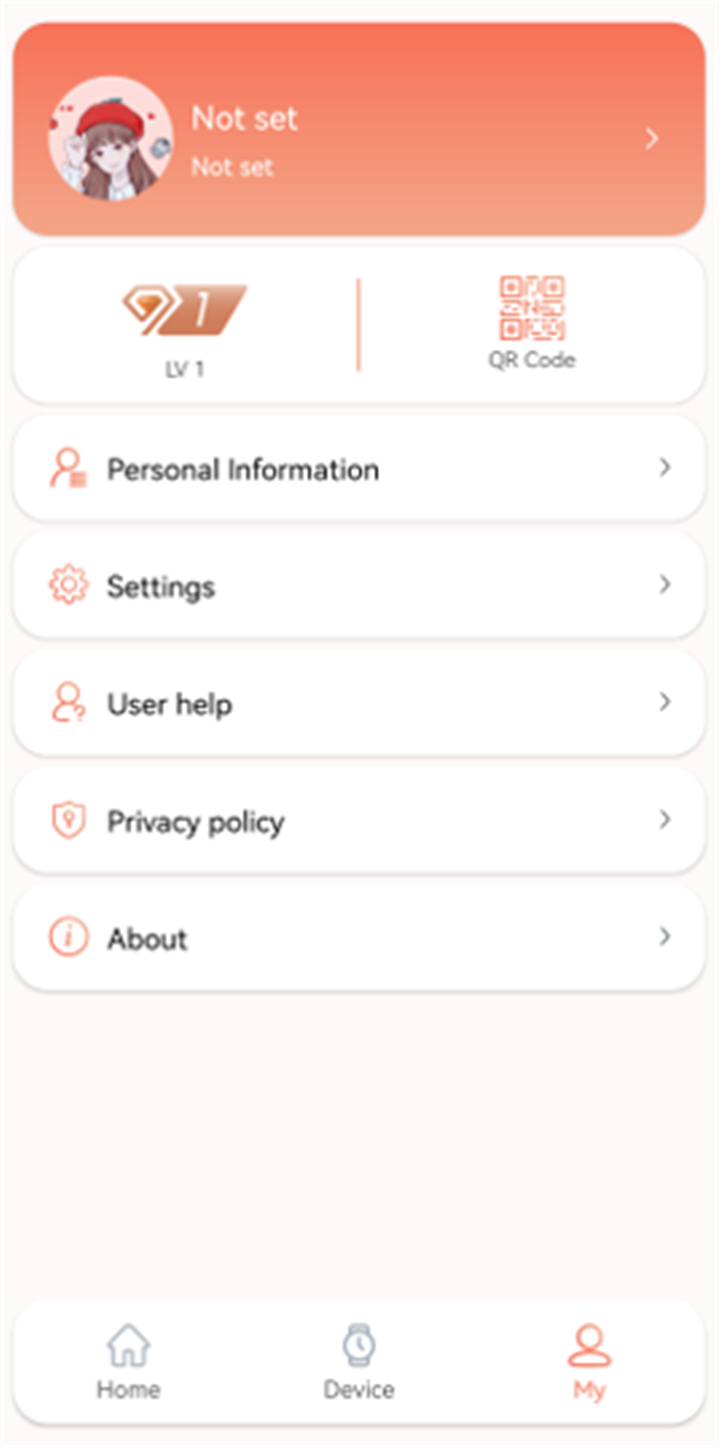This screenshot has height=1450, width=720.
Task: Go to Settings
Action: pyautogui.click(x=359, y=586)
